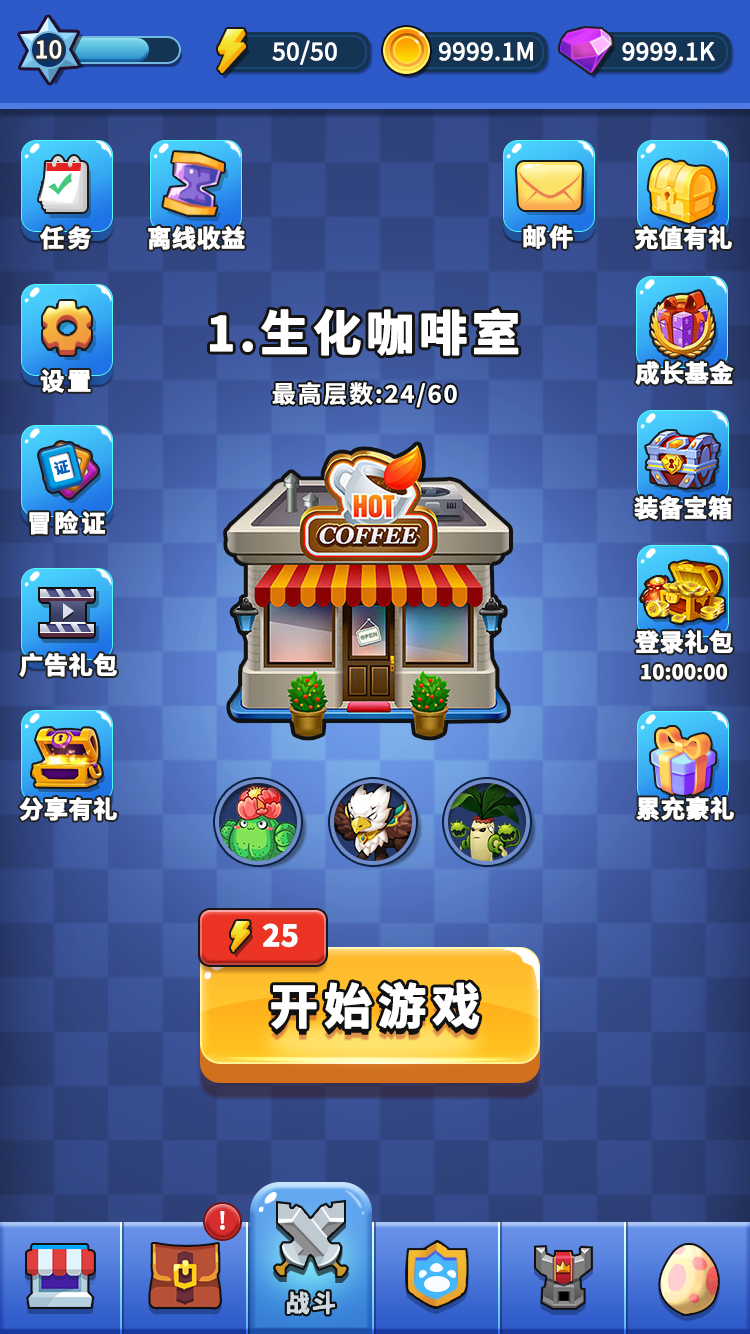Open the backpack tab with alert
Image resolution: width=750 pixels, height=1334 pixels.
tap(185, 1277)
